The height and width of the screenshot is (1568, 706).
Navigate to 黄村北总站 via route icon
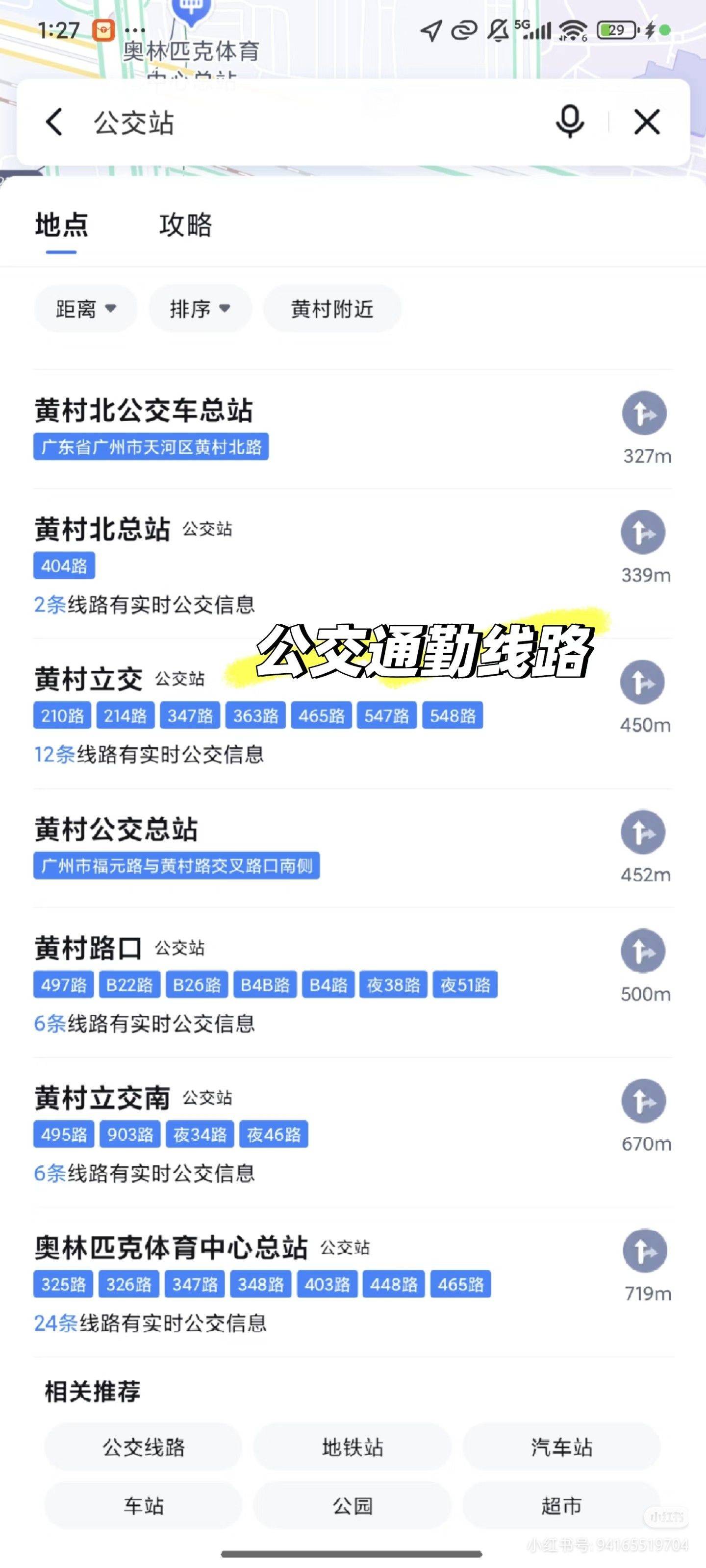tap(643, 533)
